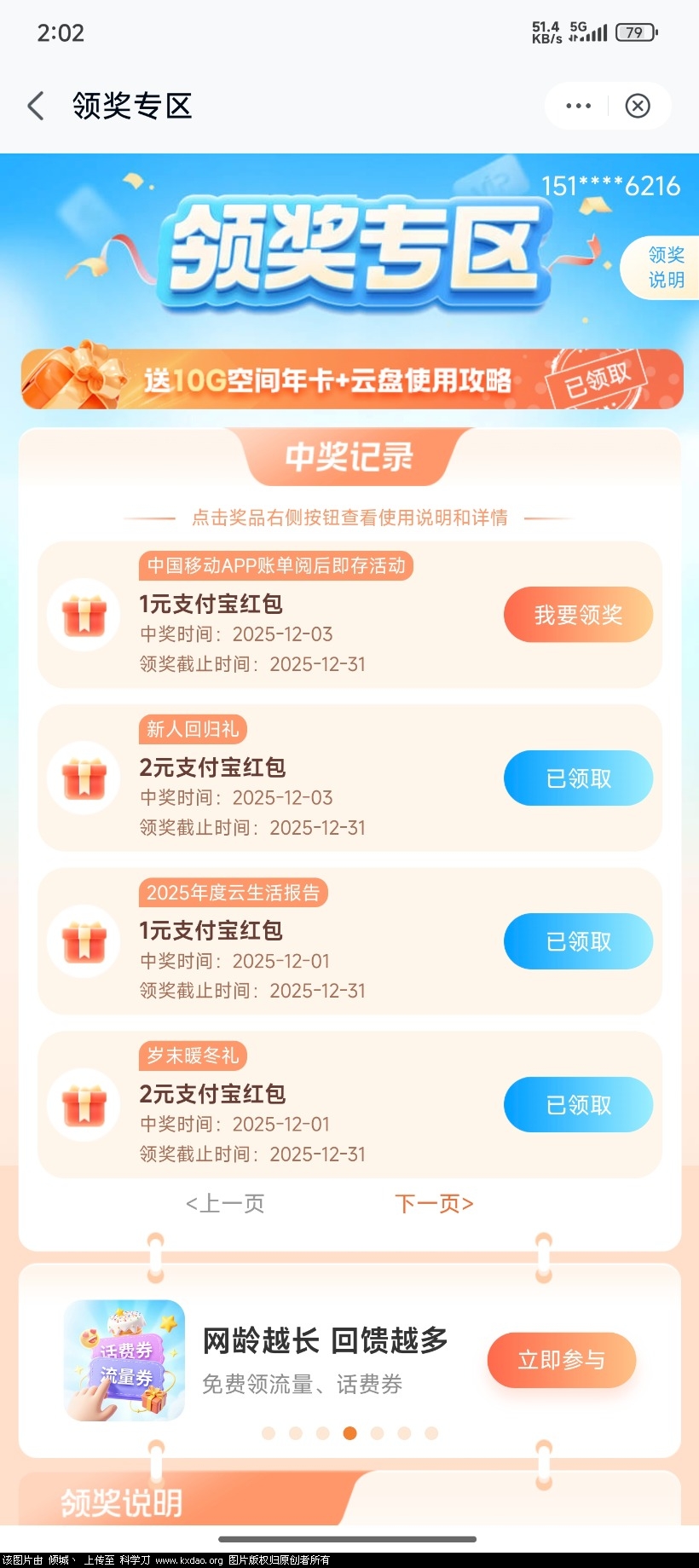Return to 上一页 of prize records

tap(225, 1203)
